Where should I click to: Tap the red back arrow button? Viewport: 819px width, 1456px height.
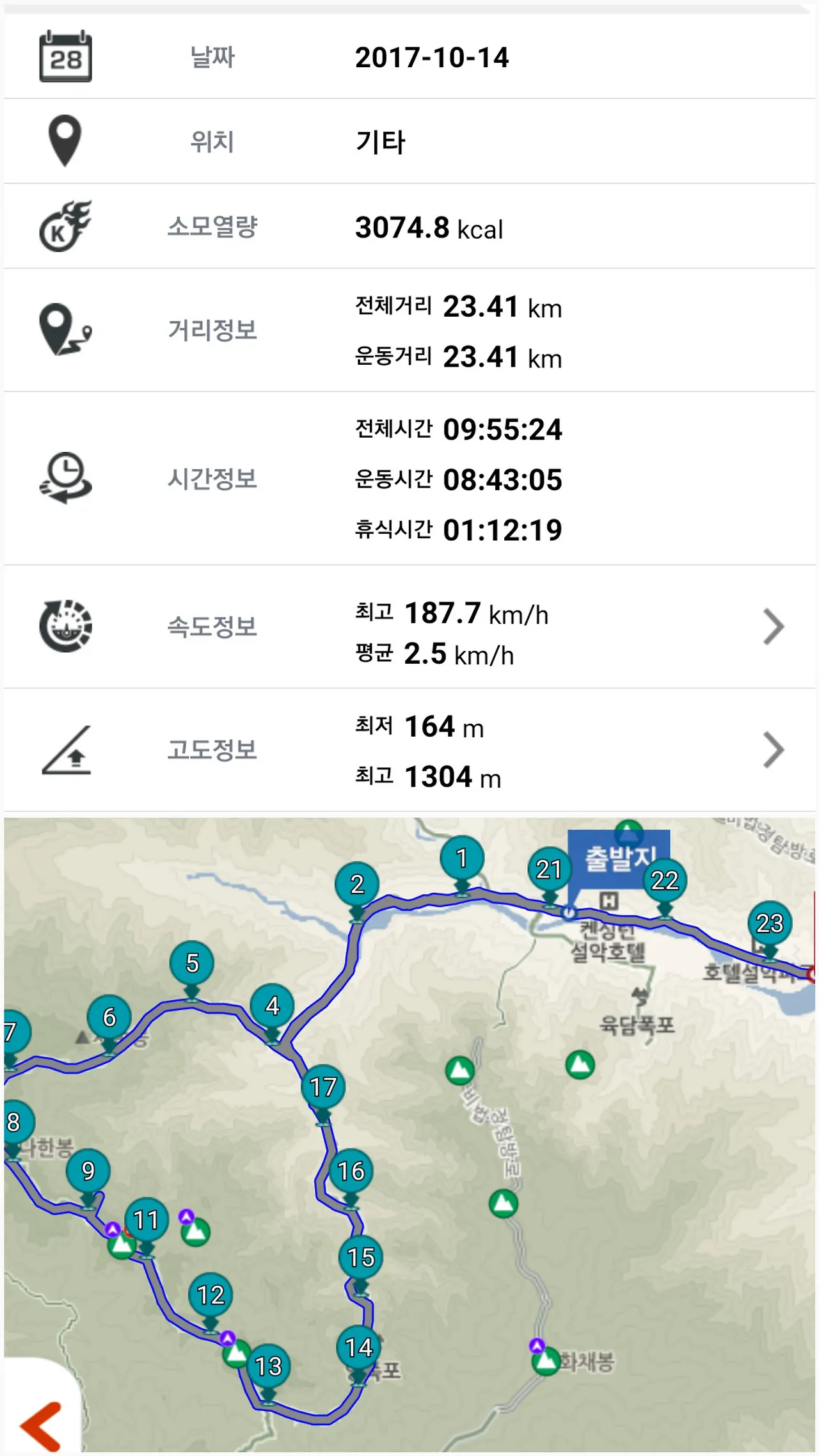[41, 1427]
